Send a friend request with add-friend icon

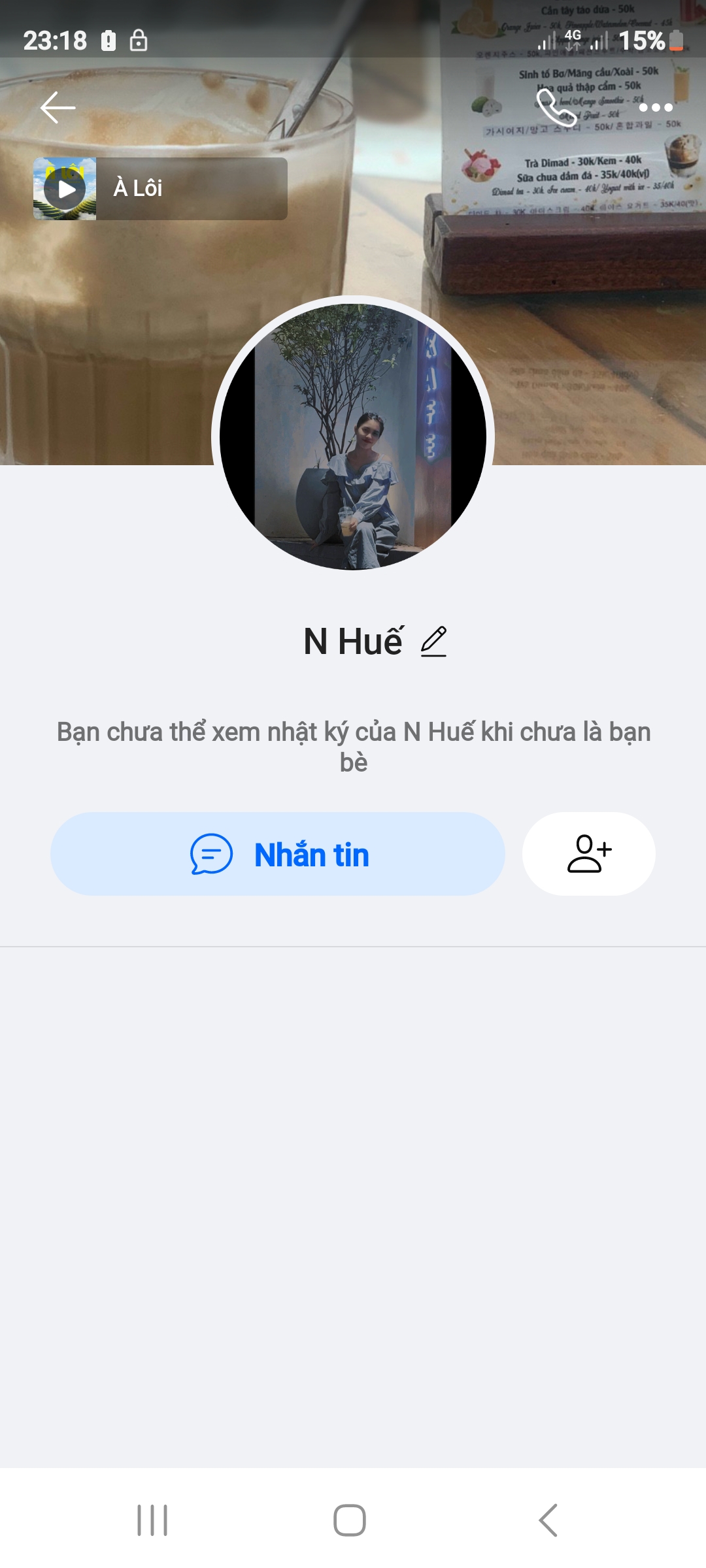click(589, 854)
